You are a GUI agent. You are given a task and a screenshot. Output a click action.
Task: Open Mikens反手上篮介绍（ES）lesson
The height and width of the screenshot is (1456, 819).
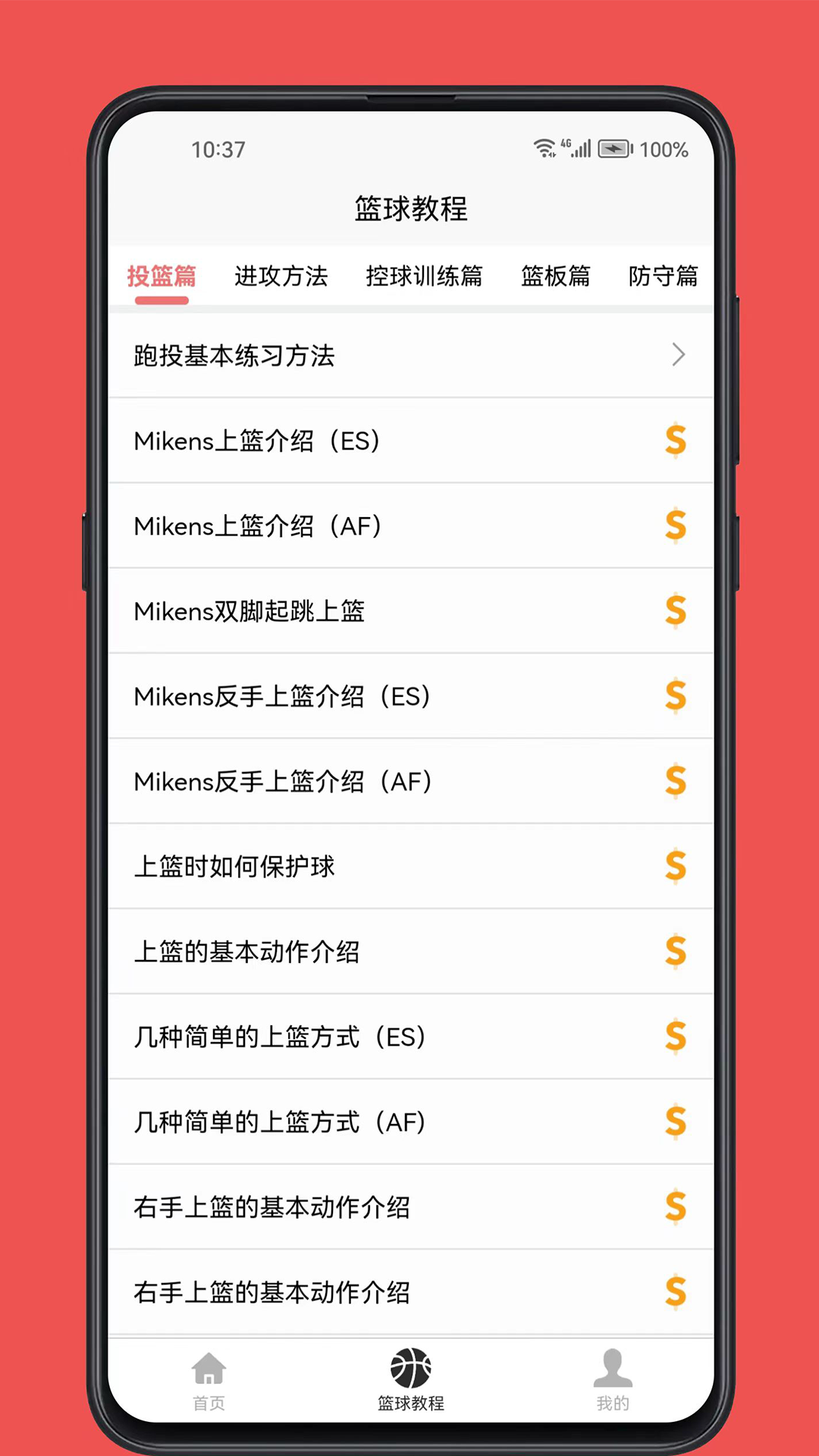tap(409, 696)
